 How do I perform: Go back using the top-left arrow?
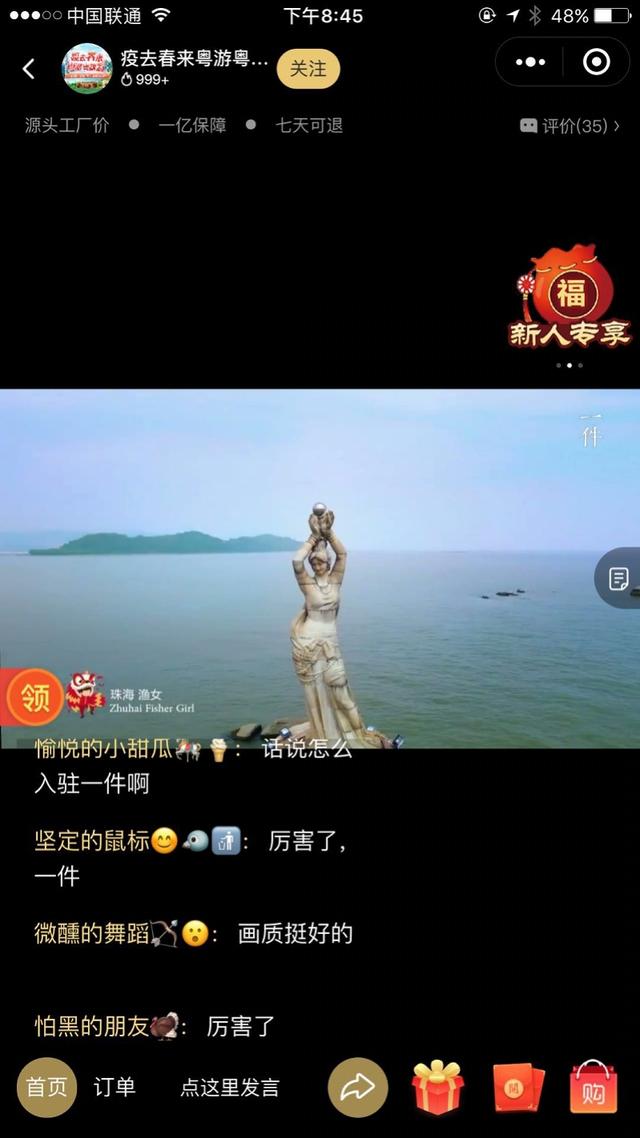pos(29,68)
